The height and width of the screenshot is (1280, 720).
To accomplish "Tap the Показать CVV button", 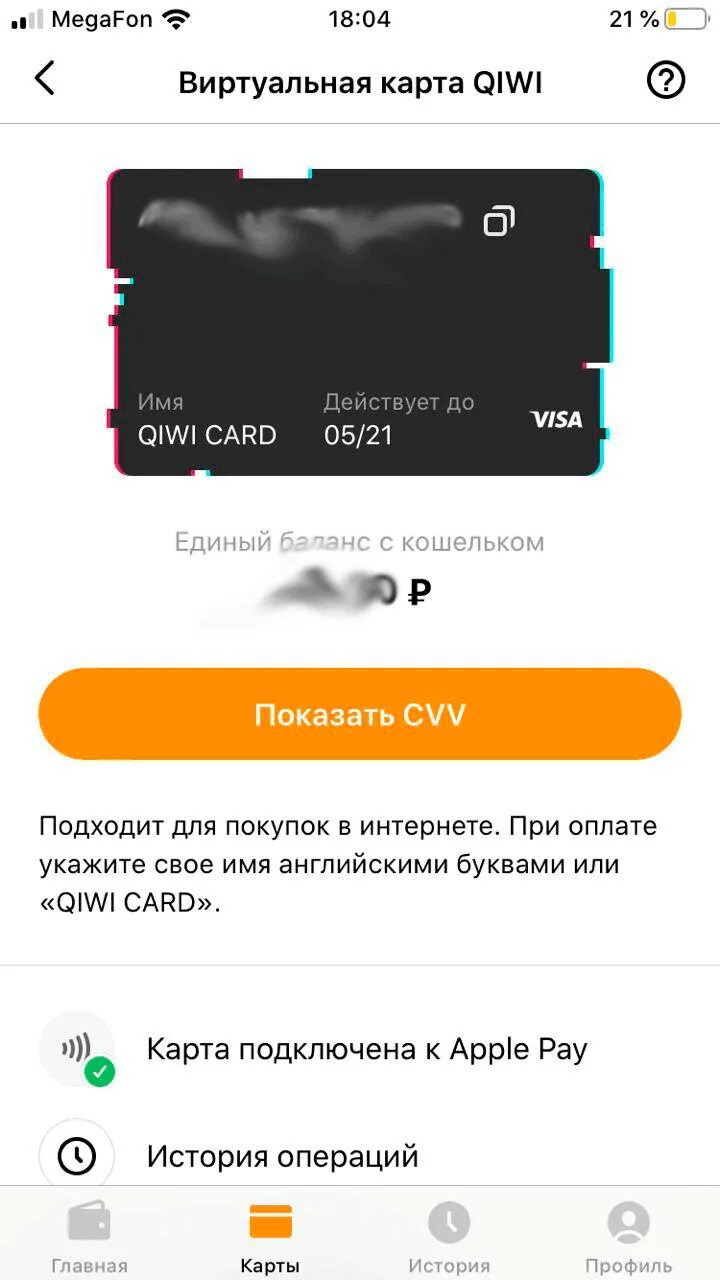I will point(360,714).
